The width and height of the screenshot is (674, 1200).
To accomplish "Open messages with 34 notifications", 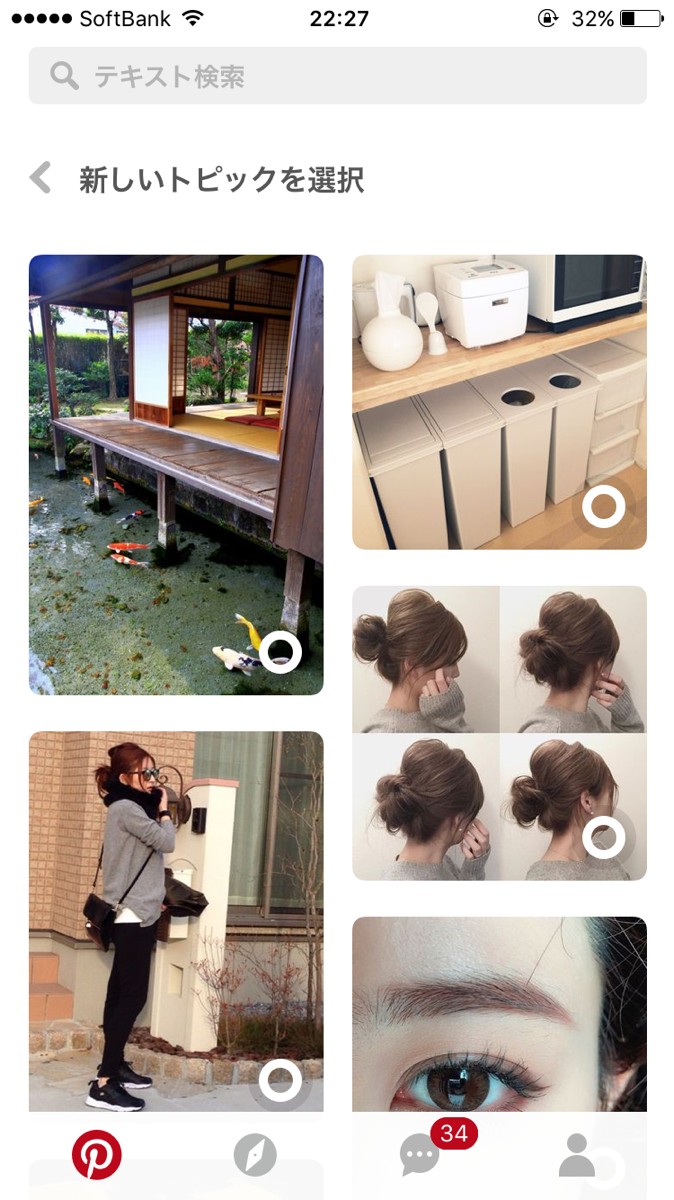I will coord(420,1155).
